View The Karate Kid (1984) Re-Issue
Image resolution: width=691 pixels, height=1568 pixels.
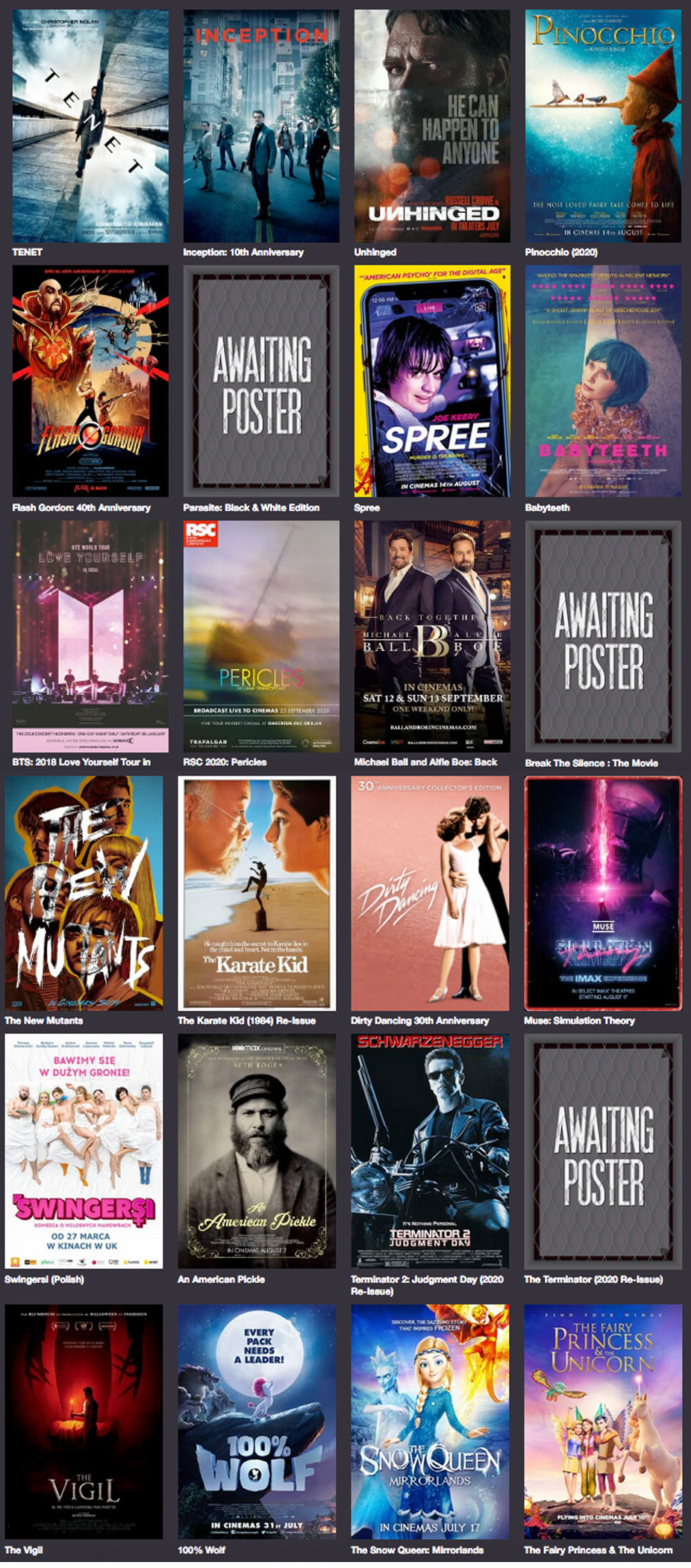click(257, 893)
